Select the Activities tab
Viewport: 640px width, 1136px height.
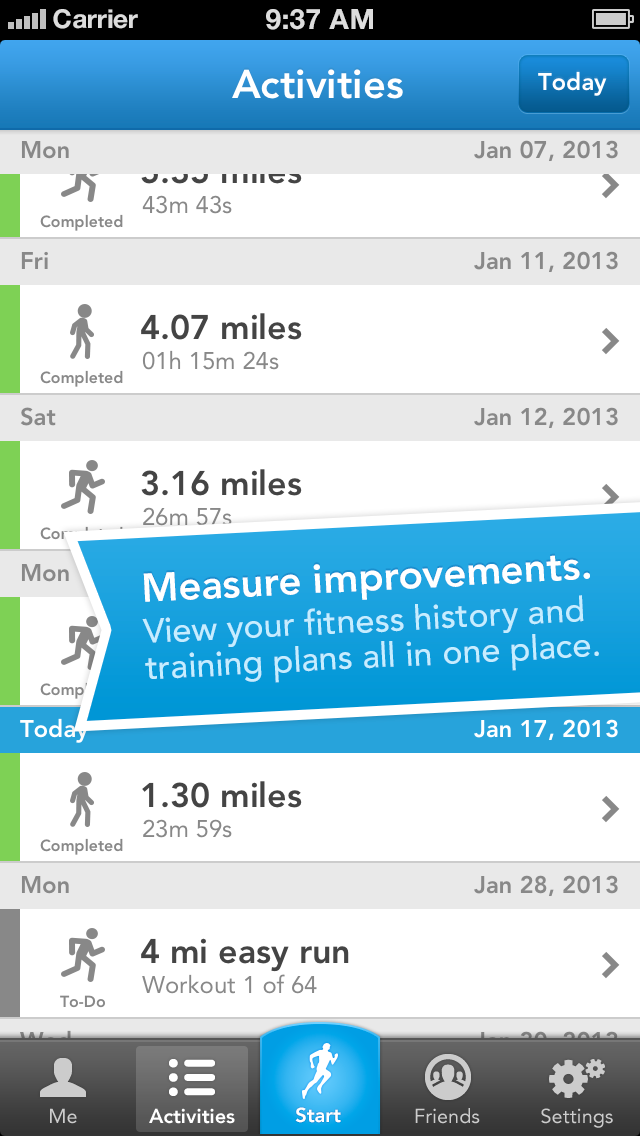(192, 1090)
